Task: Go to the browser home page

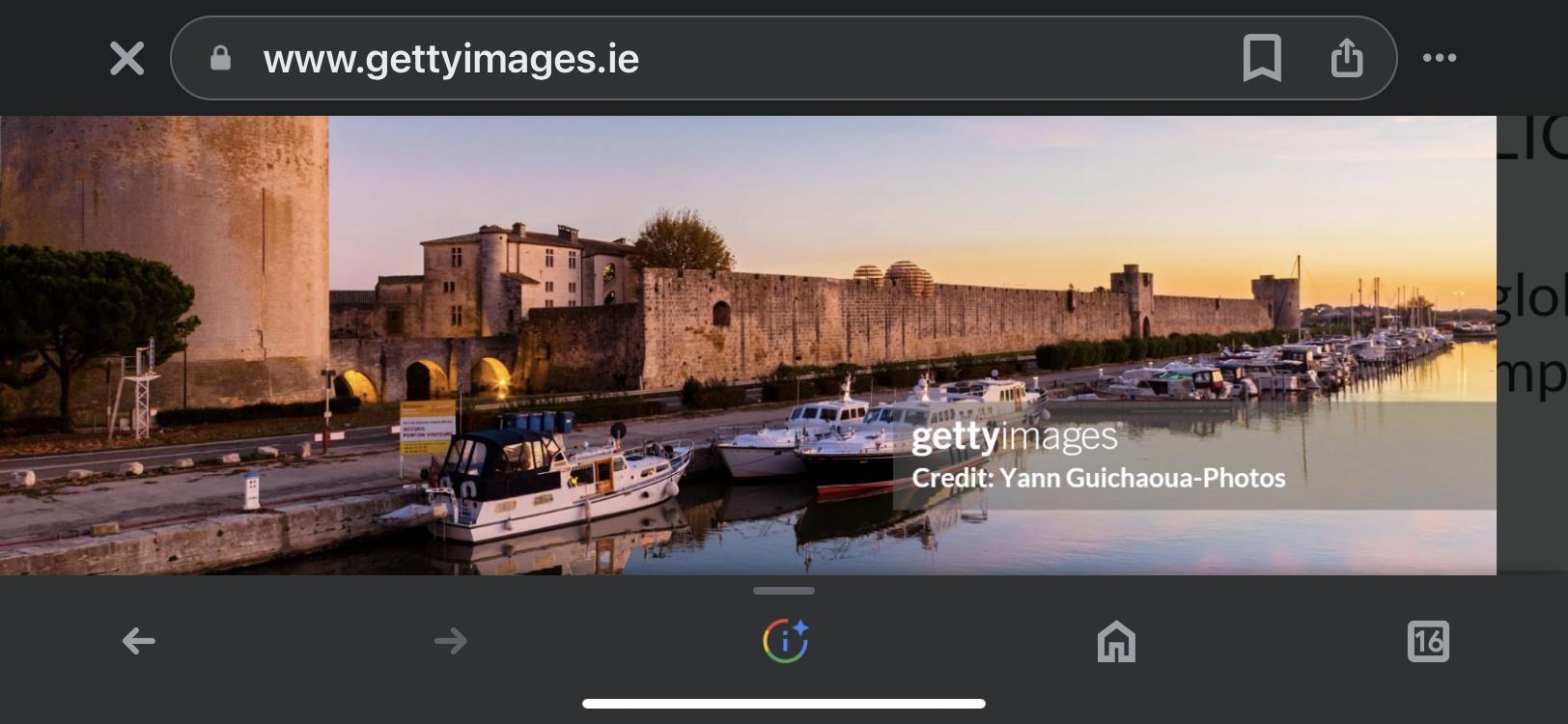Action: click(x=1116, y=641)
